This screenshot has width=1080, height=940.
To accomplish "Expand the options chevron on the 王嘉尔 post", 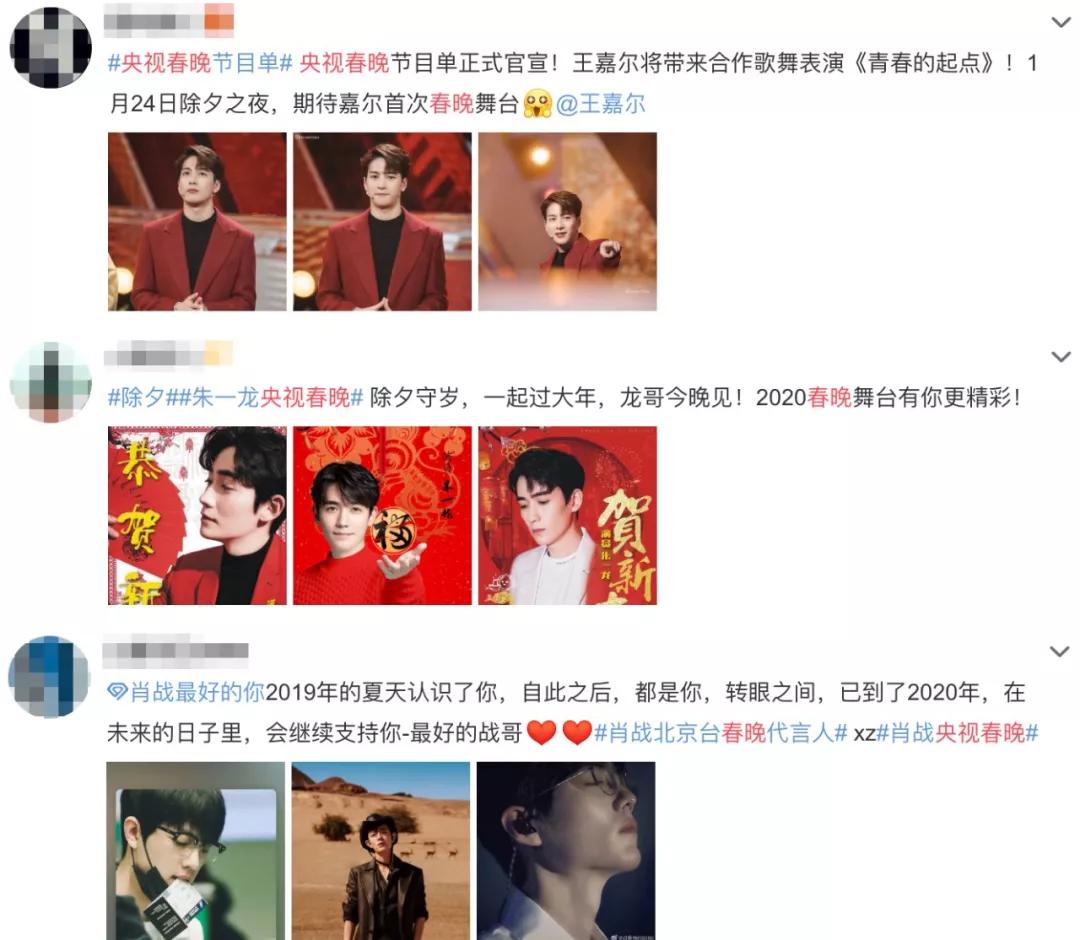I will tap(1060, 22).
